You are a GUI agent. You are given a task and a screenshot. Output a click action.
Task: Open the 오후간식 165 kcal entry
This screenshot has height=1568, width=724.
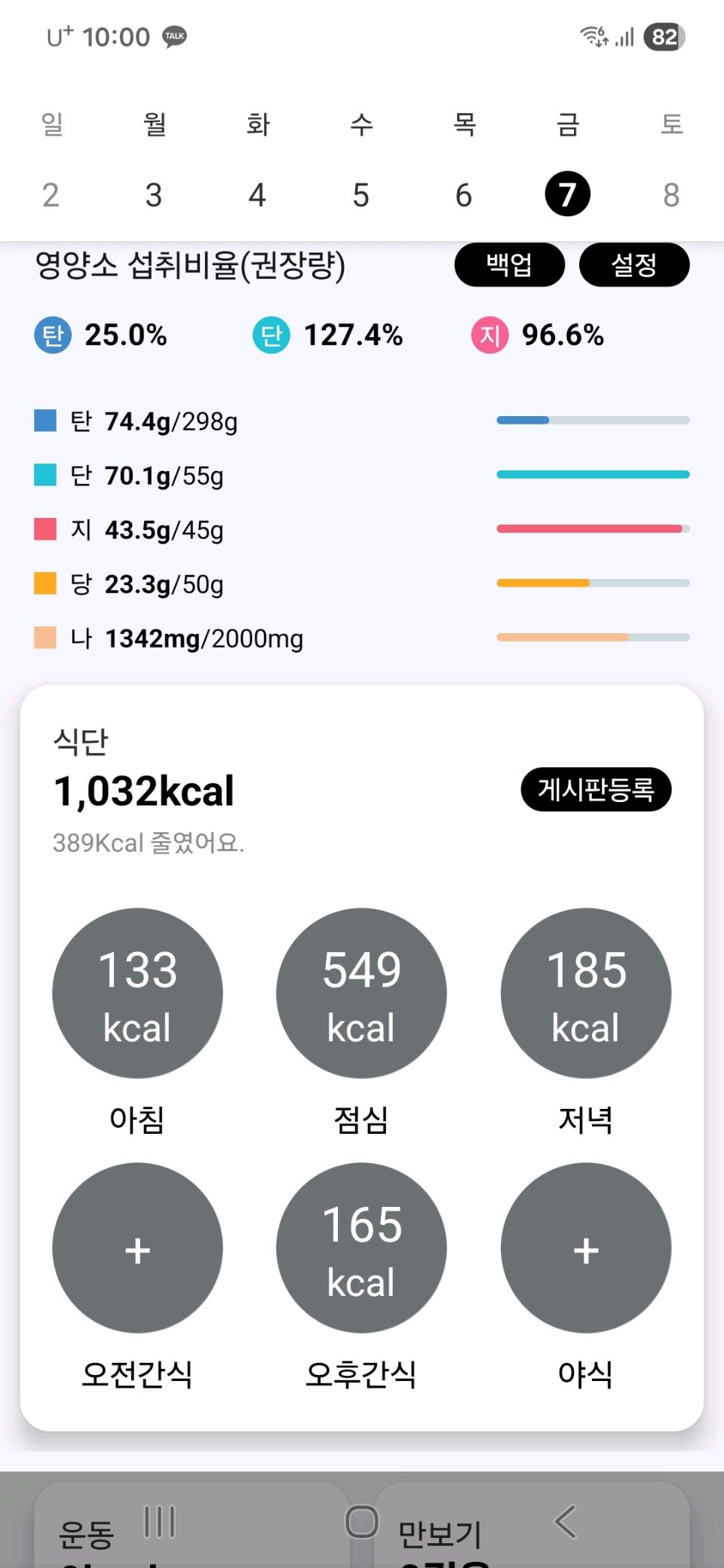(x=361, y=1248)
